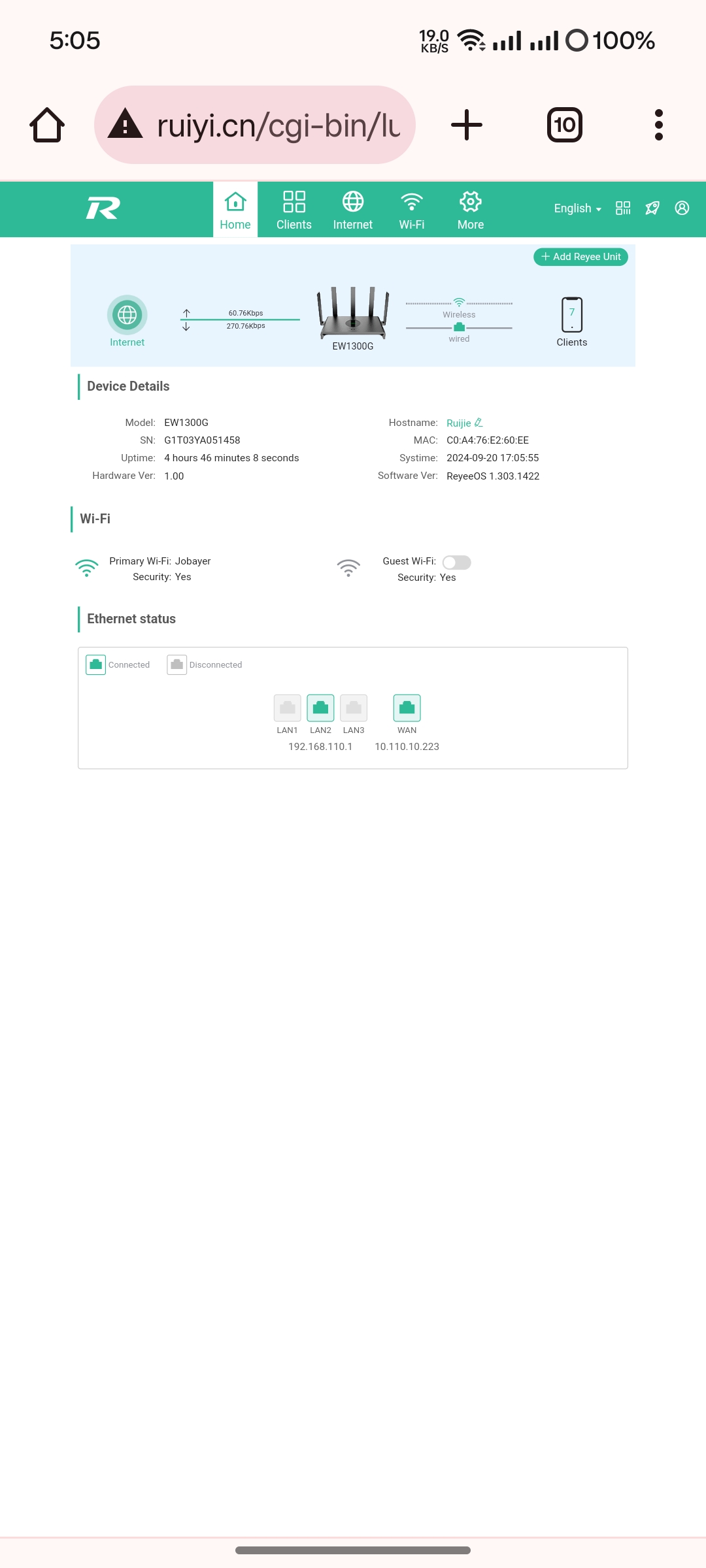Tap the rocket icon in header

652,208
